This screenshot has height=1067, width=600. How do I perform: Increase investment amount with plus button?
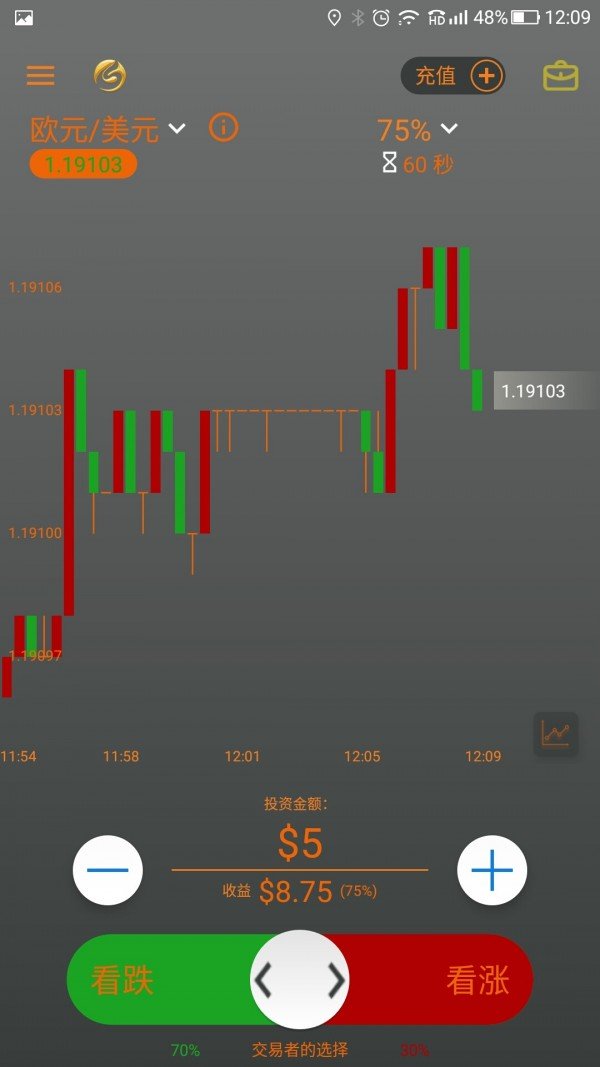click(491, 870)
